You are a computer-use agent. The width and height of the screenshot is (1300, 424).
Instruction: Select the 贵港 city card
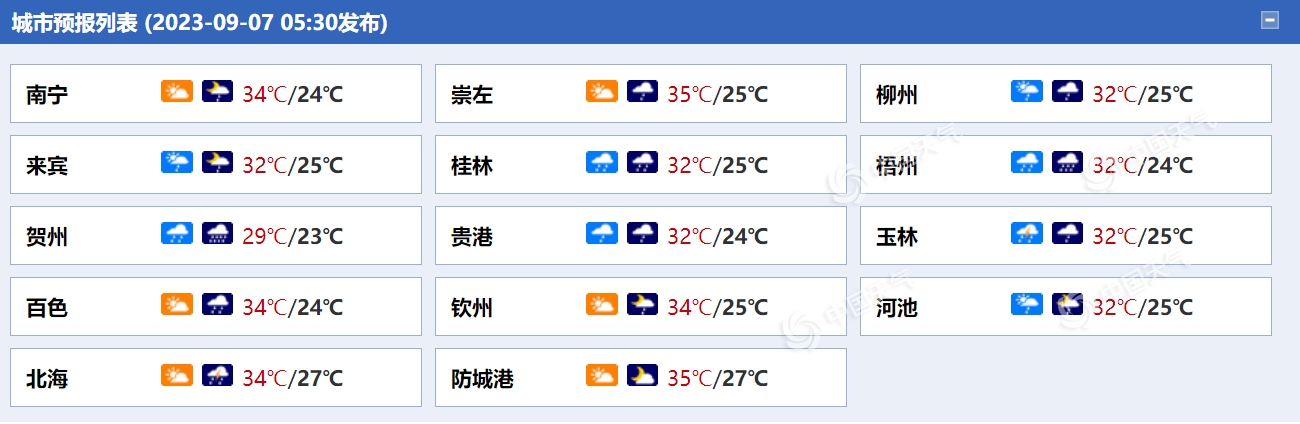click(472, 237)
